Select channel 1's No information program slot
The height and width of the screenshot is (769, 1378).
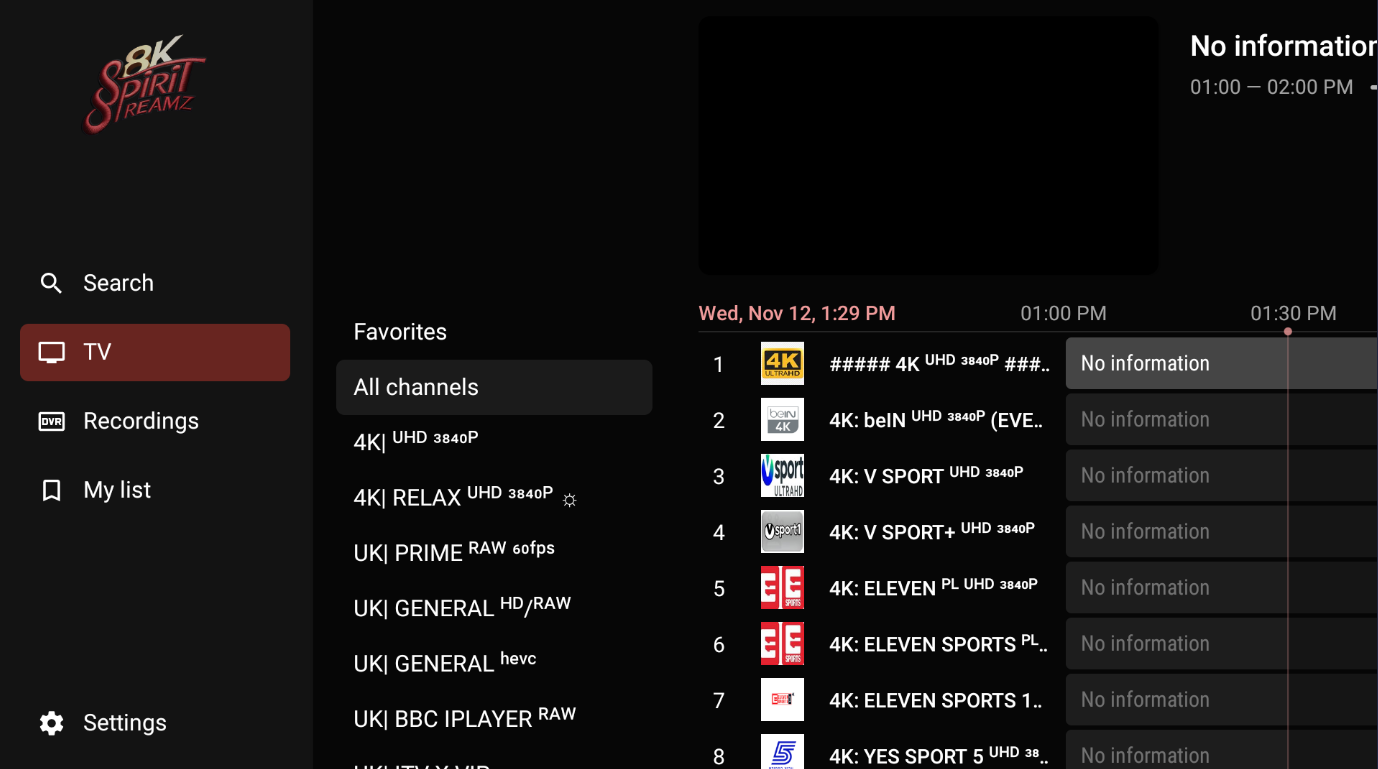pyautogui.click(x=1220, y=363)
